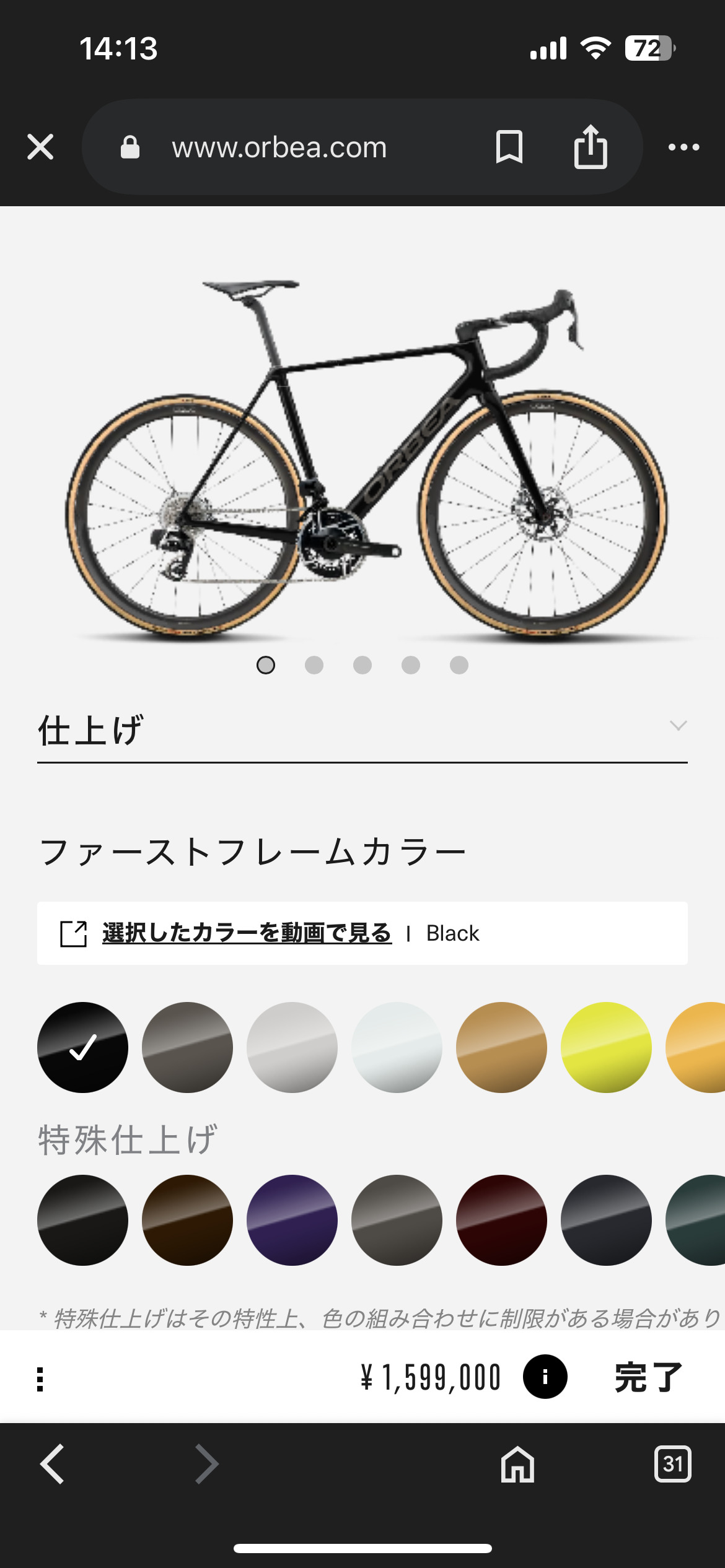Pick the yellow-green frame color swatch

606,1047
